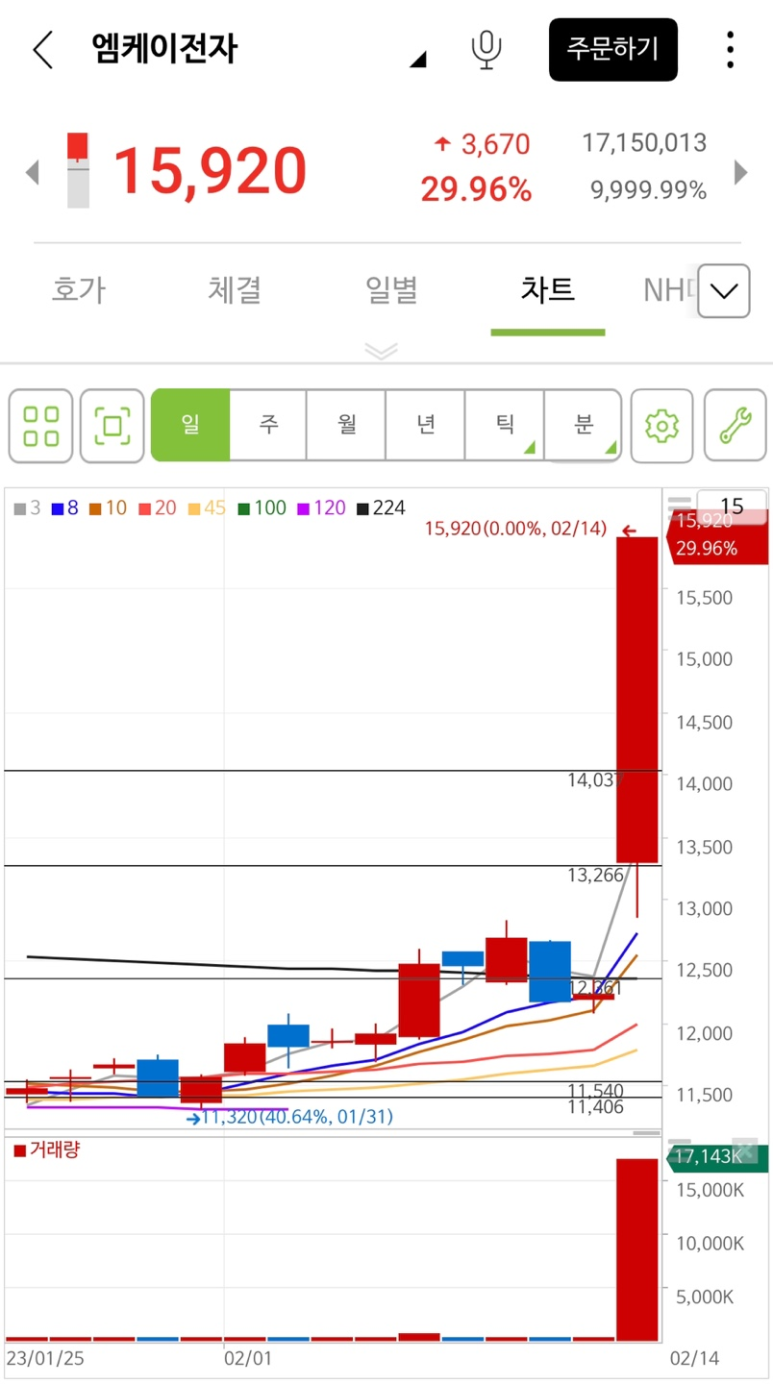
Task: Open the 일별 tab
Action: pyautogui.click(x=391, y=290)
